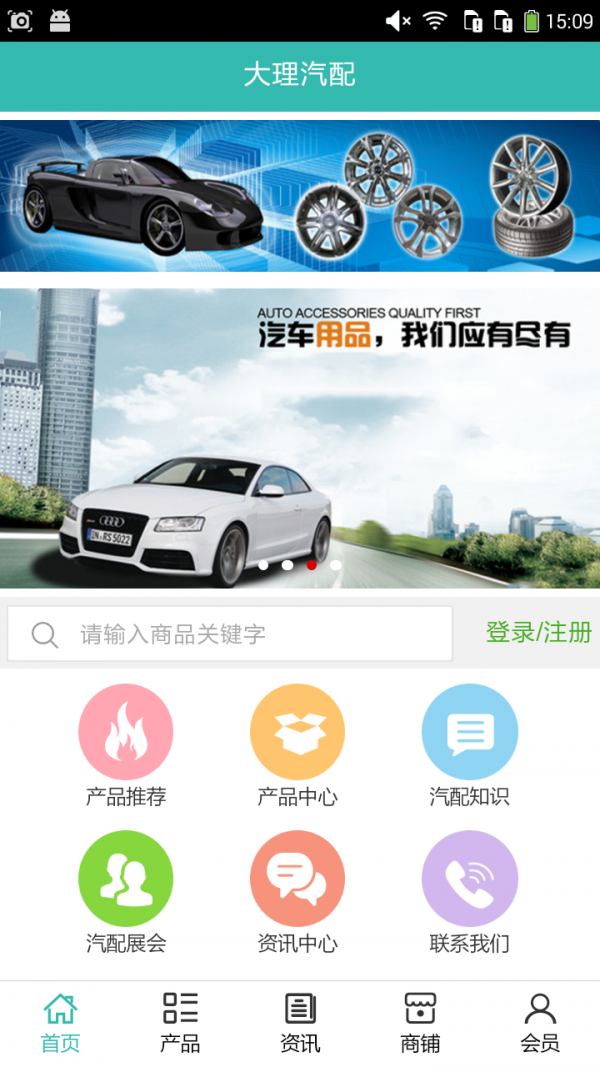600x1067 pixels.
Task: Open the white Audi auto accessories banner
Action: click(x=300, y=438)
